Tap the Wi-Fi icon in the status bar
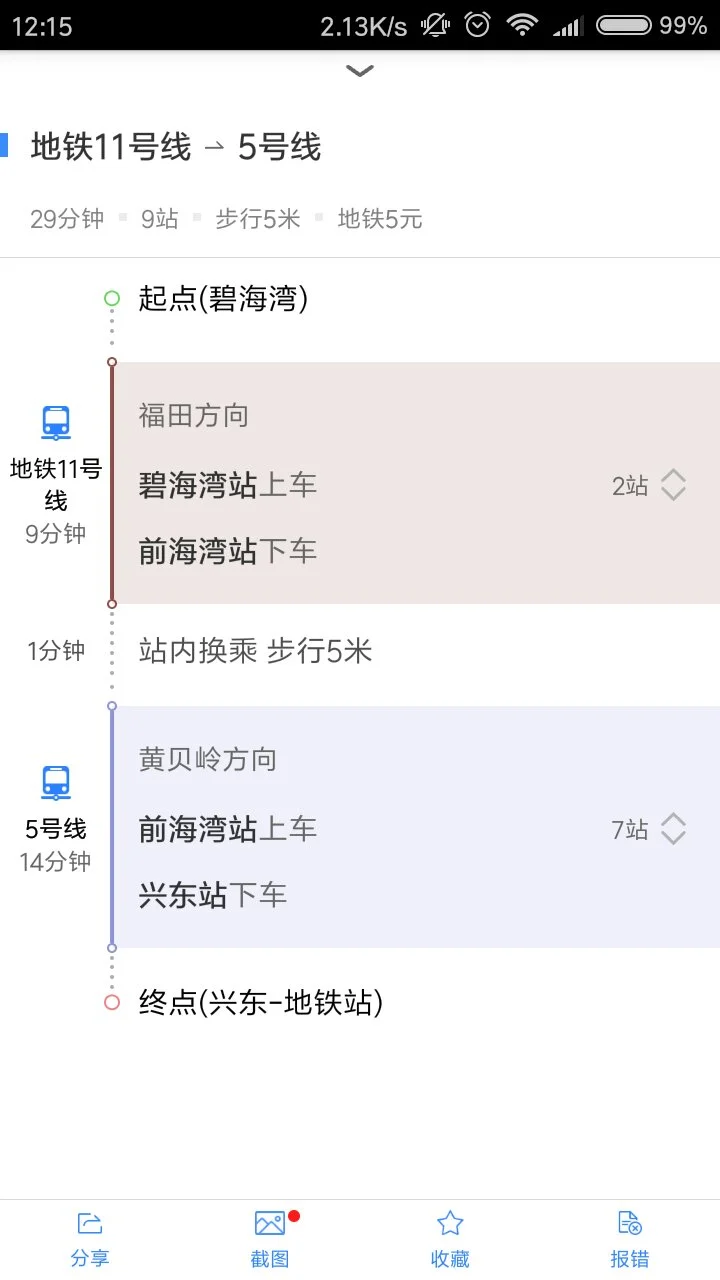The width and height of the screenshot is (720, 1280). (522, 24)
